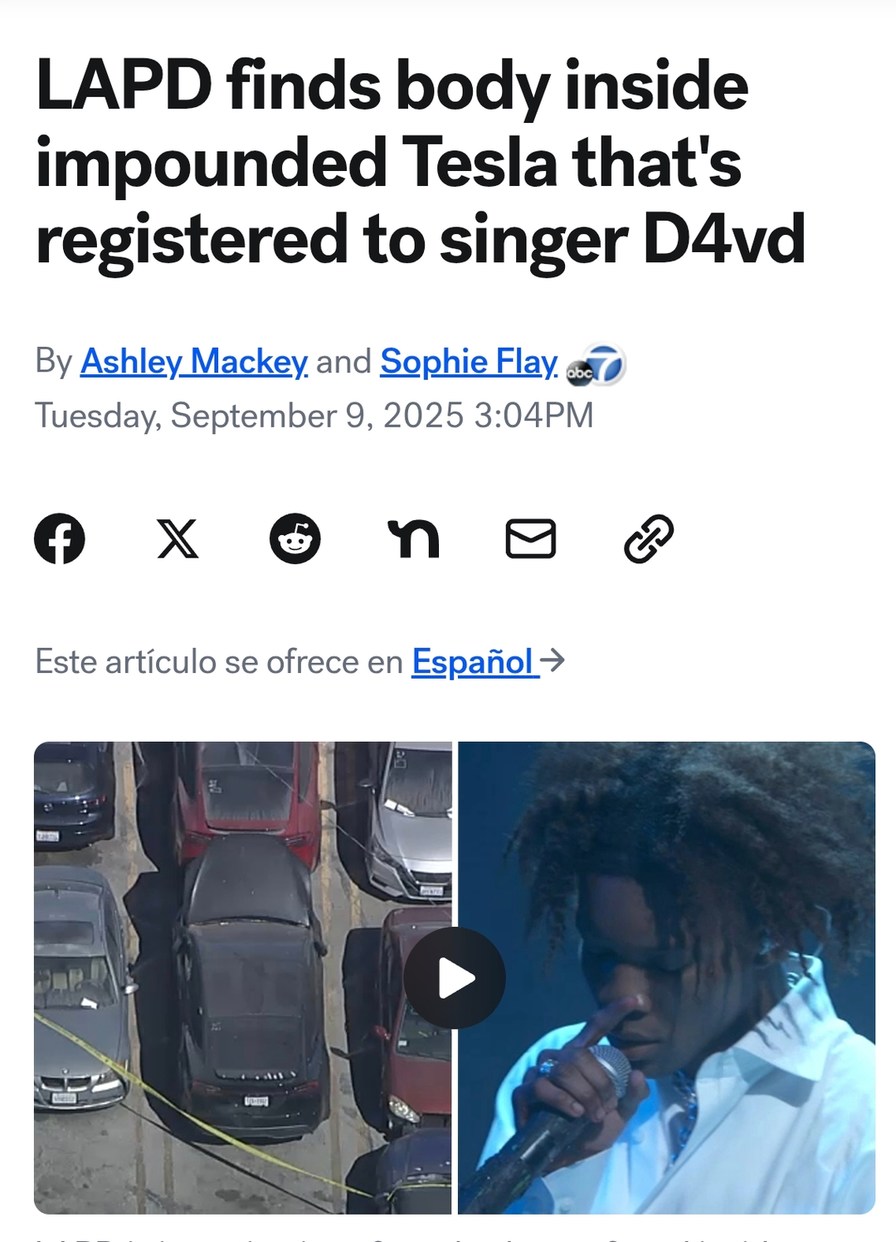Read the article in Español
This screenshot has width=896, height=1242.
point(473,662)
